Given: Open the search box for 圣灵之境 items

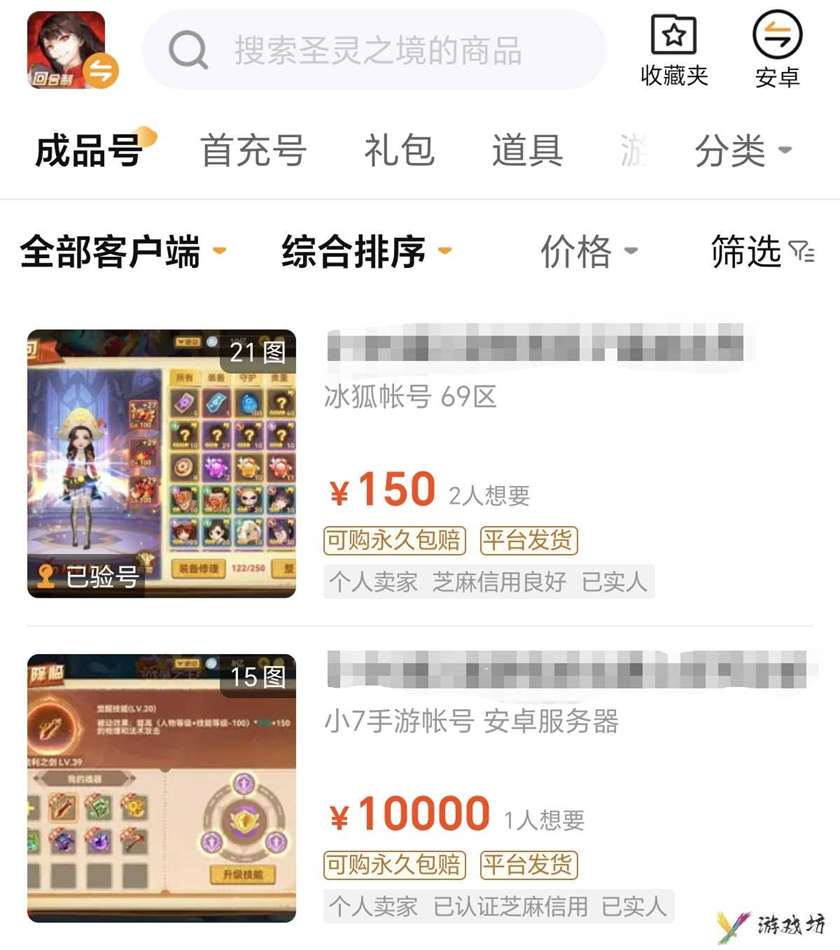Looking at the screenshot, I should [x=376, y=50].
